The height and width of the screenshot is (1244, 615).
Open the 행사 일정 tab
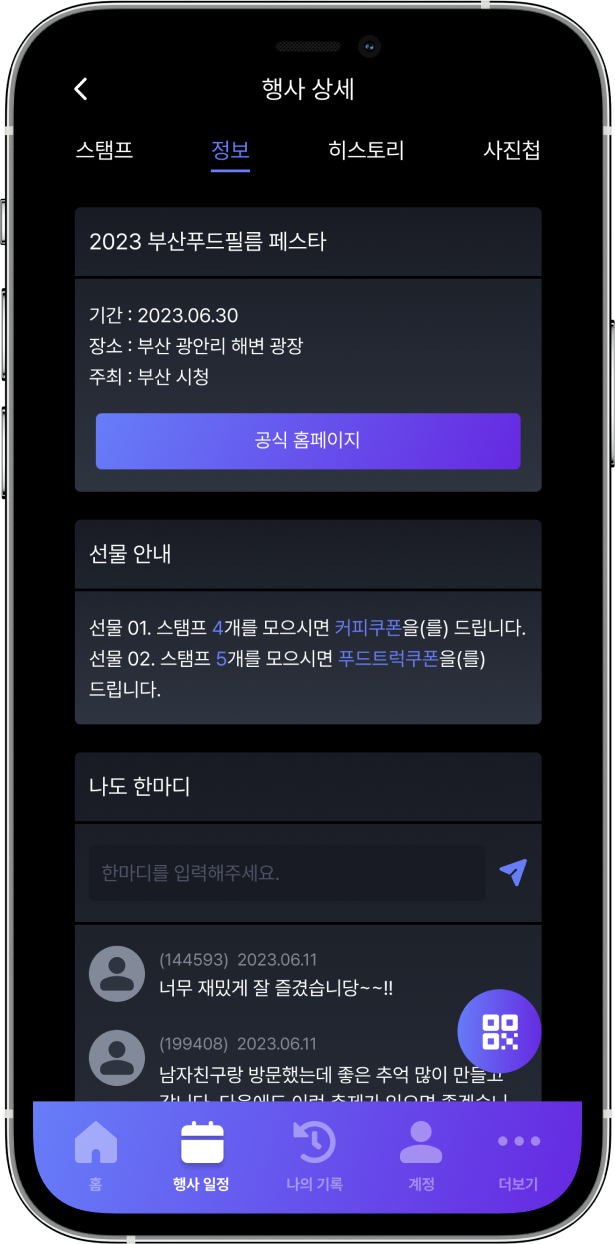tap(202, 1155)
